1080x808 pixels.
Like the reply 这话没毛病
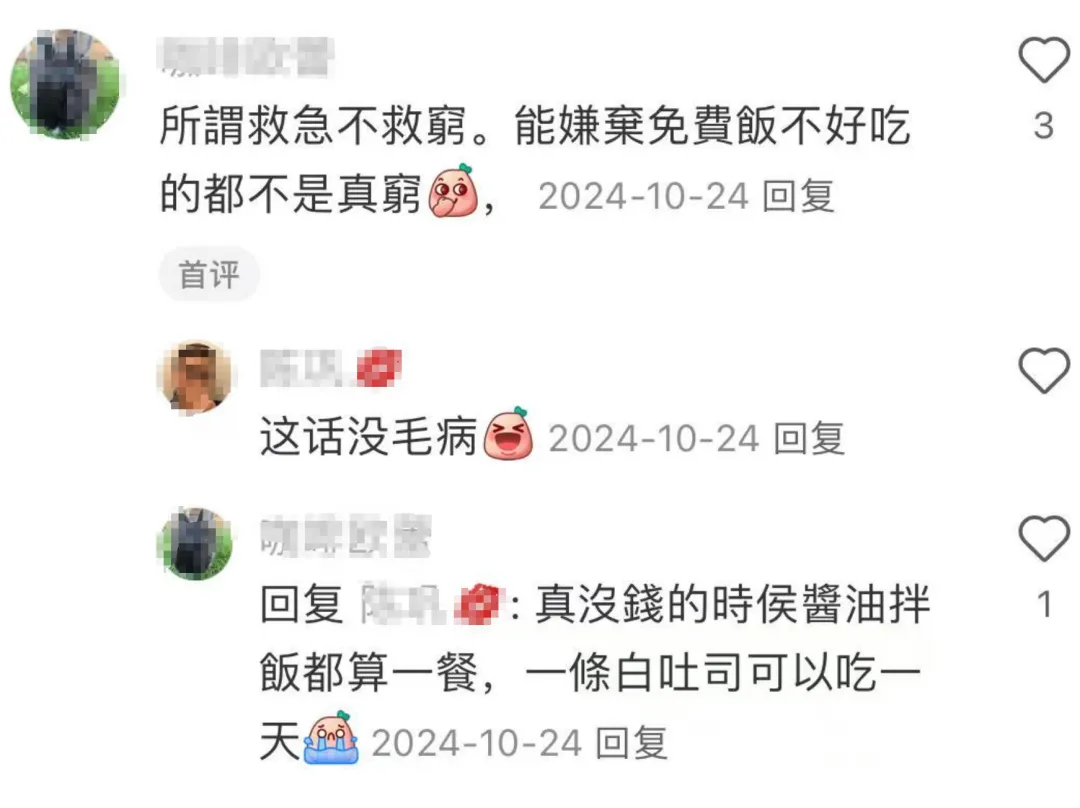[x=1043, y=372]
